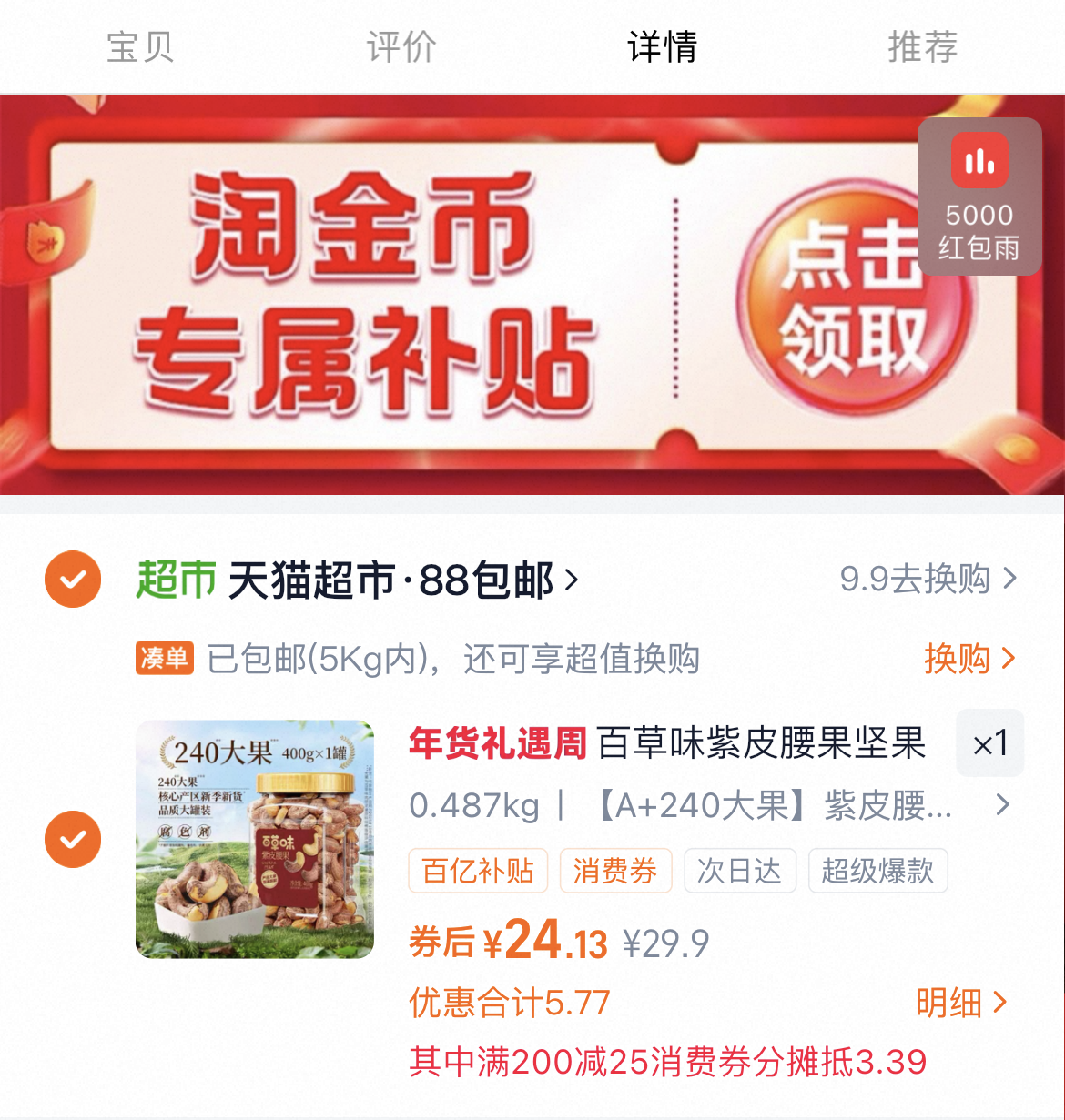The image size is (1065, 1120).
Task: Select the 详情 tab
Action: (662, 46)
